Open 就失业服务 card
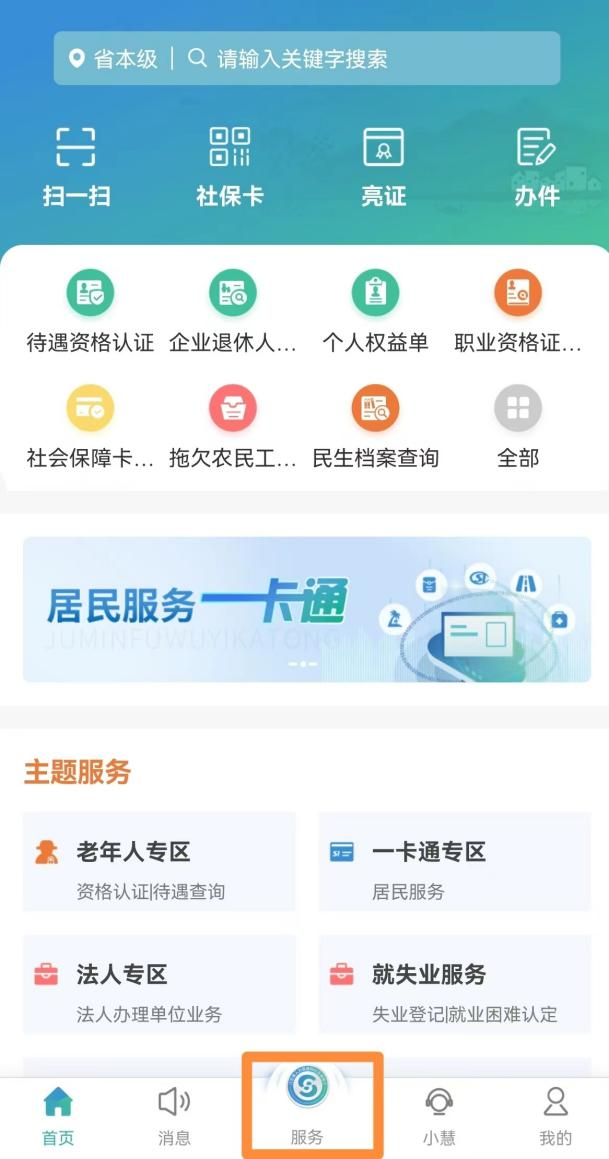 point(454,985)
